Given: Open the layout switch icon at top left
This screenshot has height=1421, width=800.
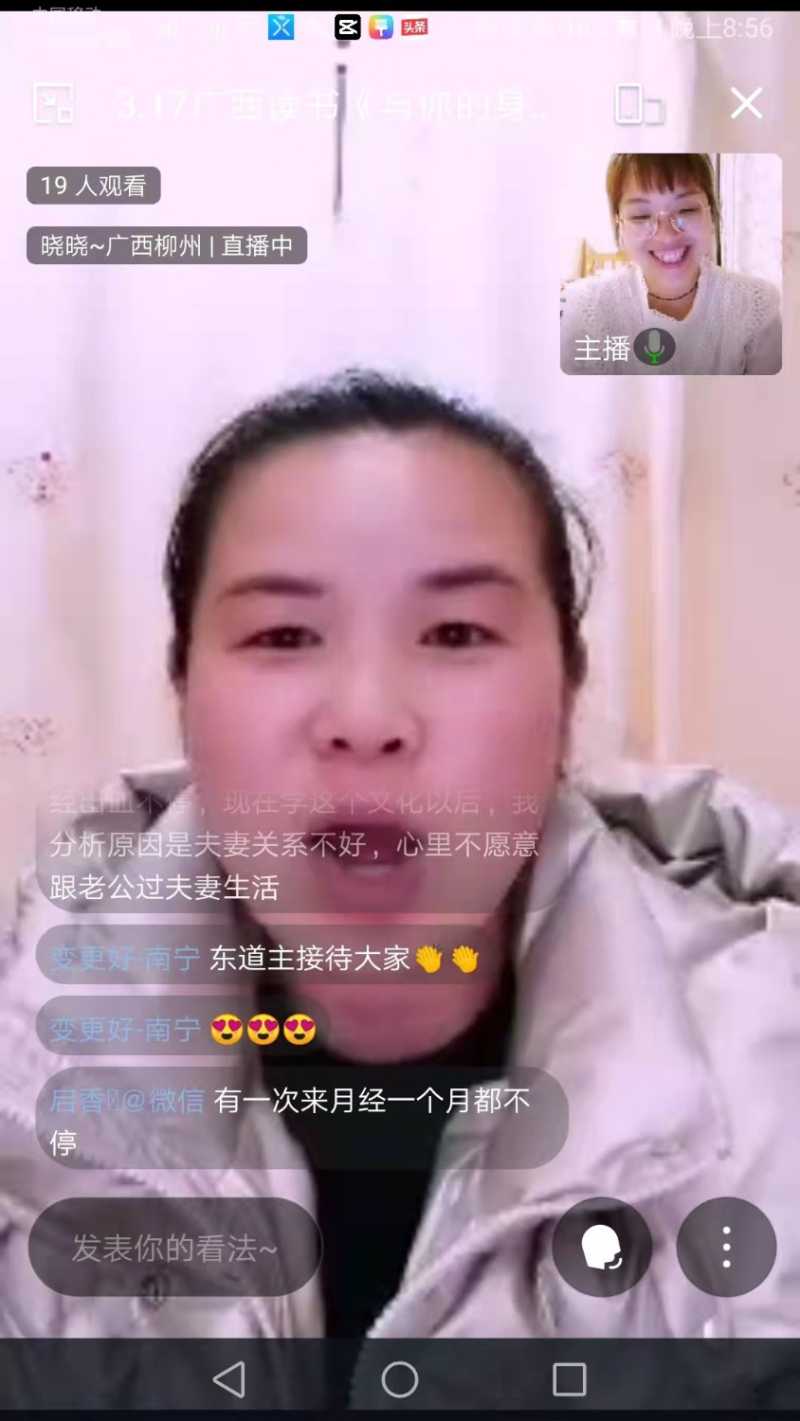Looking at the screenshot, I should click(54, 104).
